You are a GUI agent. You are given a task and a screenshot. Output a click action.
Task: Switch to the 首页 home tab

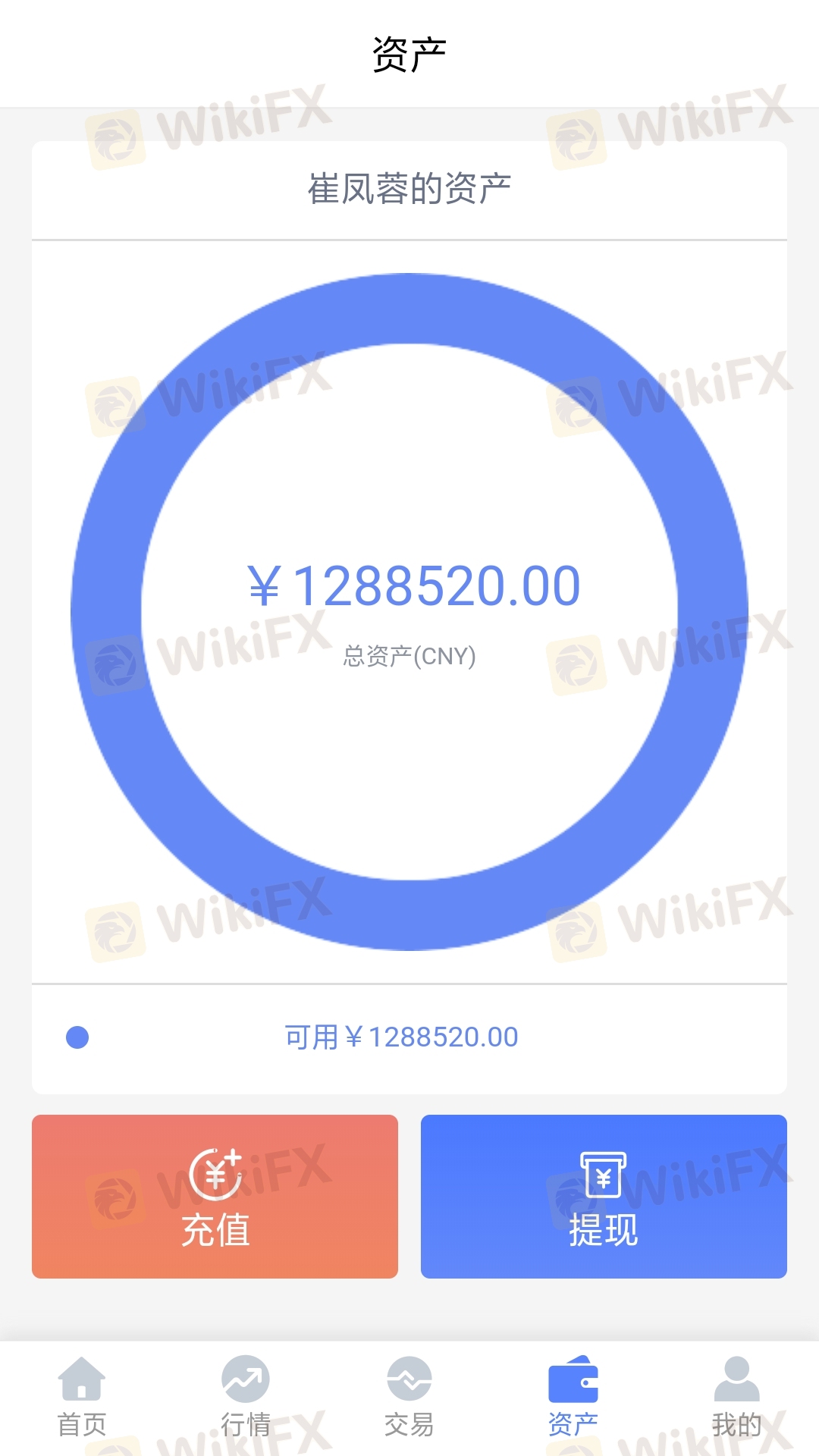[82, 1397]
